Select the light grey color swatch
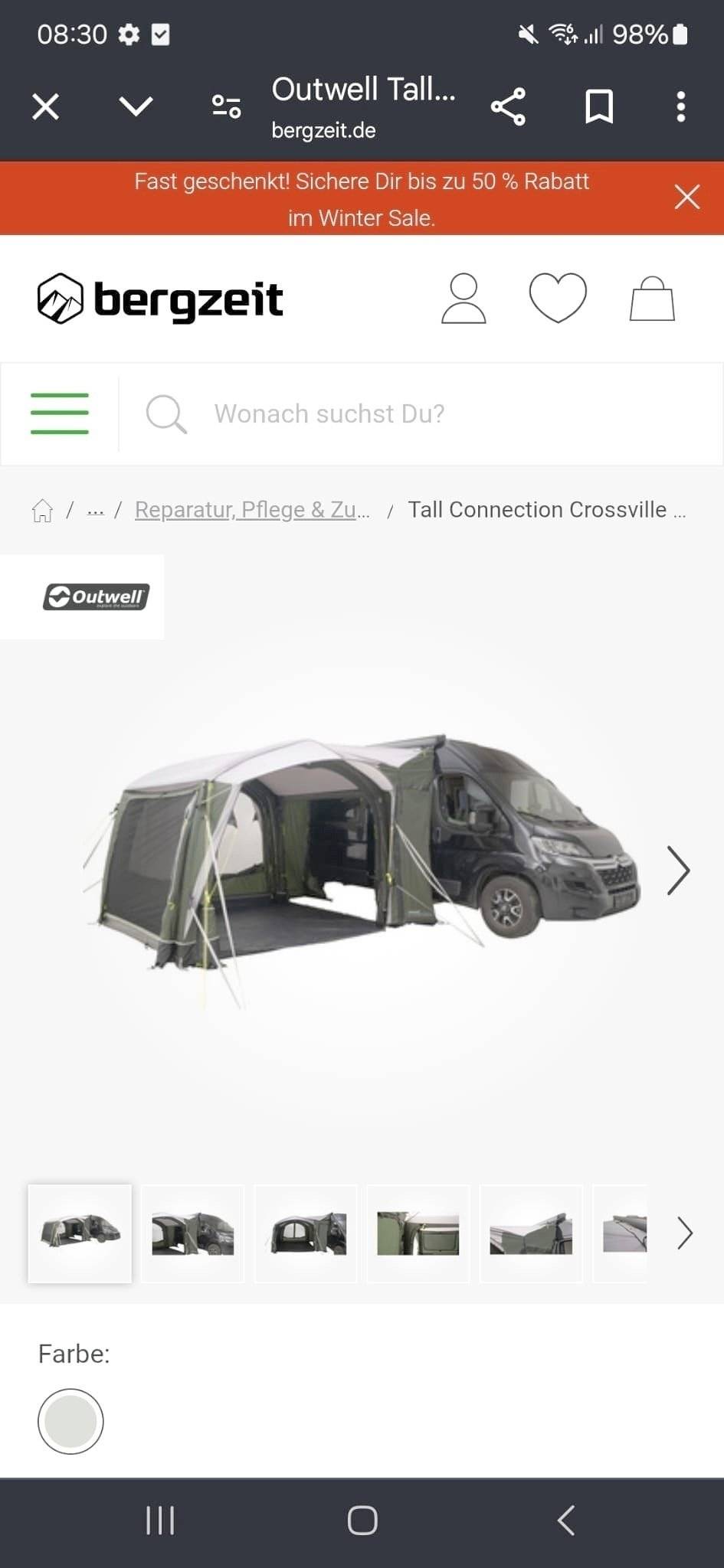Image resolution: width=724 pixels, height=1568 pixels. [x=70, y=1421]
